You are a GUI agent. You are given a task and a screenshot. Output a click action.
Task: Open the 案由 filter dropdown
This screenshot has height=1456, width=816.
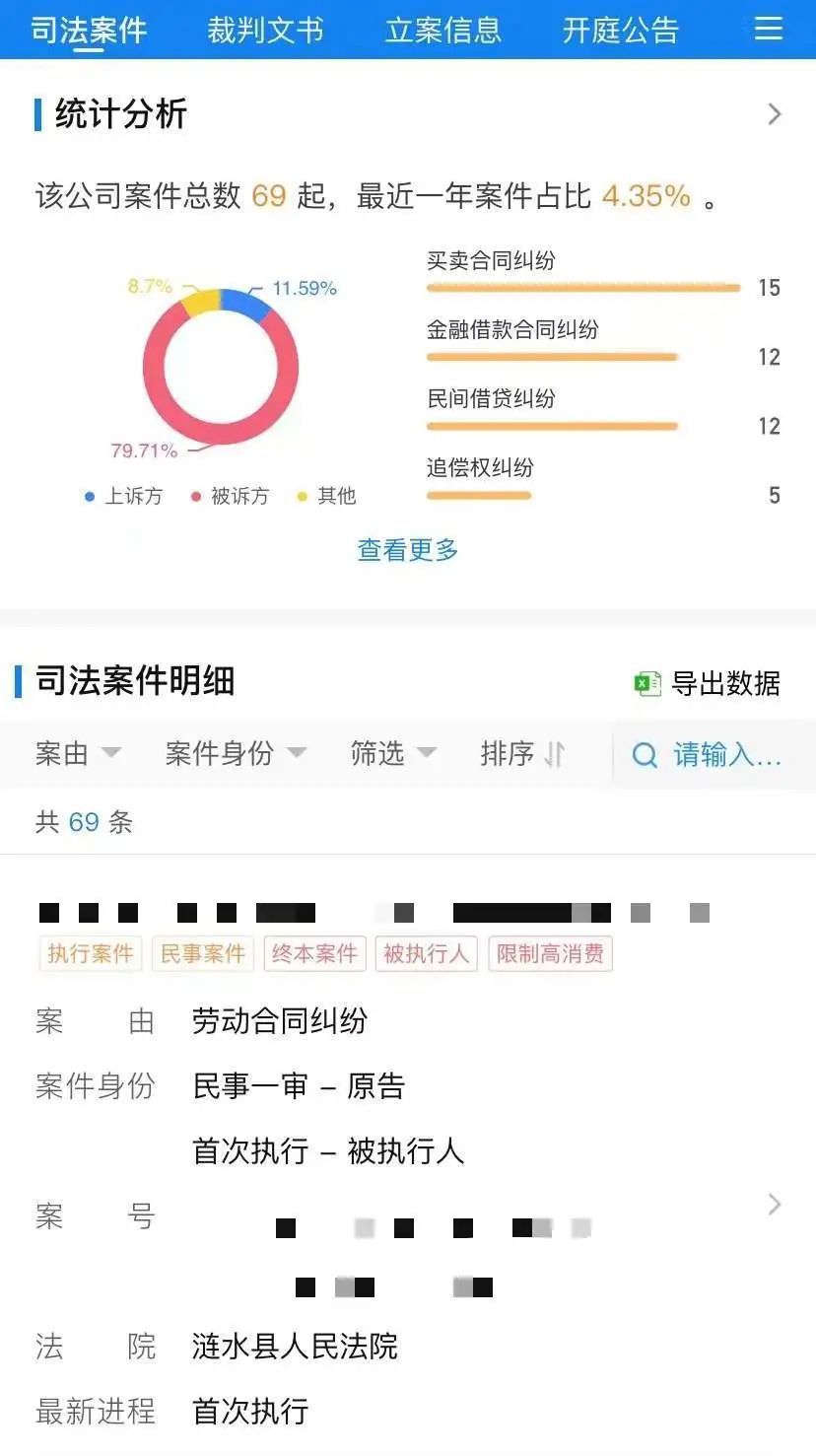coord(74,754)
